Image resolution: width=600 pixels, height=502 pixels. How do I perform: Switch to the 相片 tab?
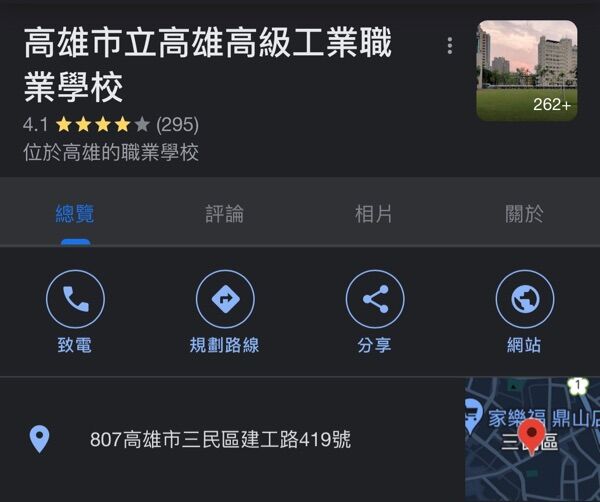pos(374,214)
